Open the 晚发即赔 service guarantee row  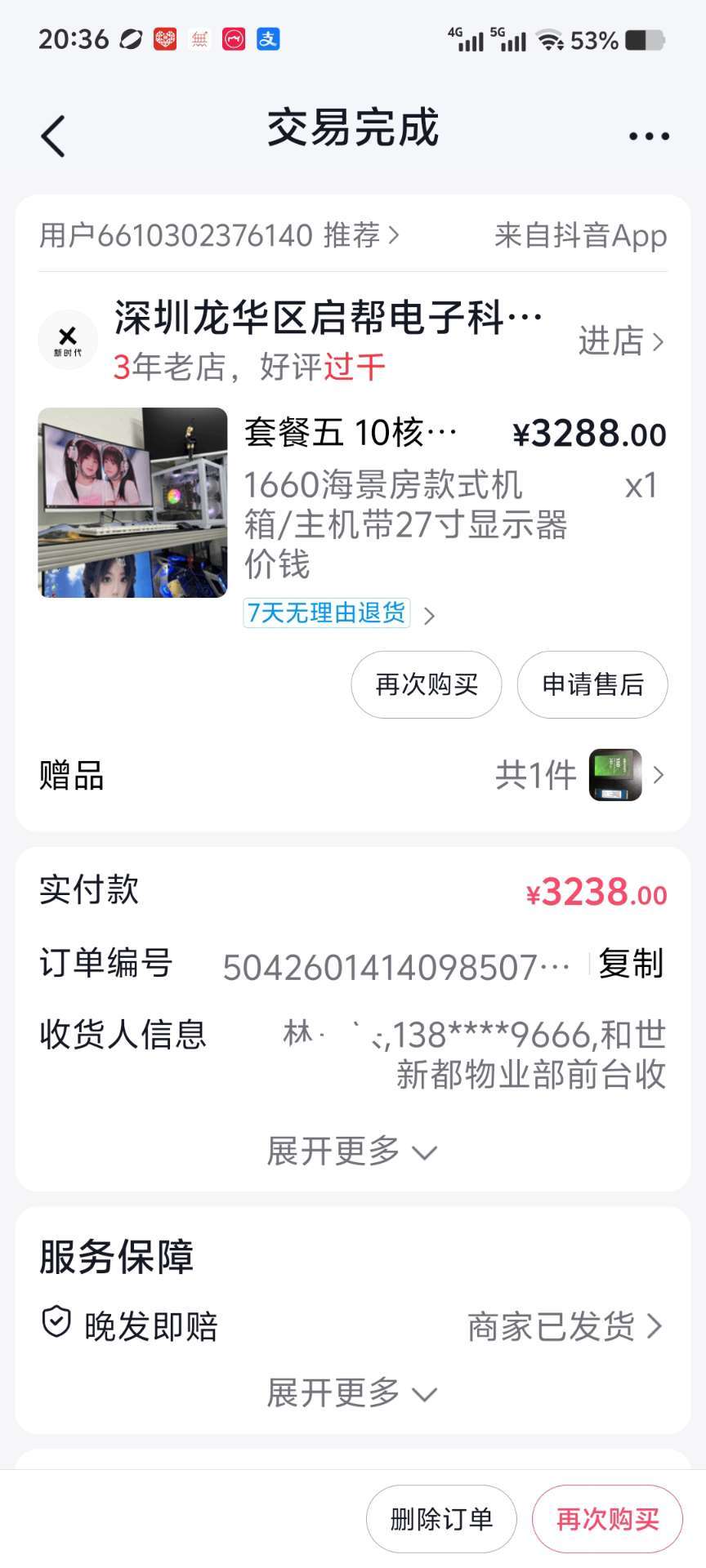coord(353,1326)
